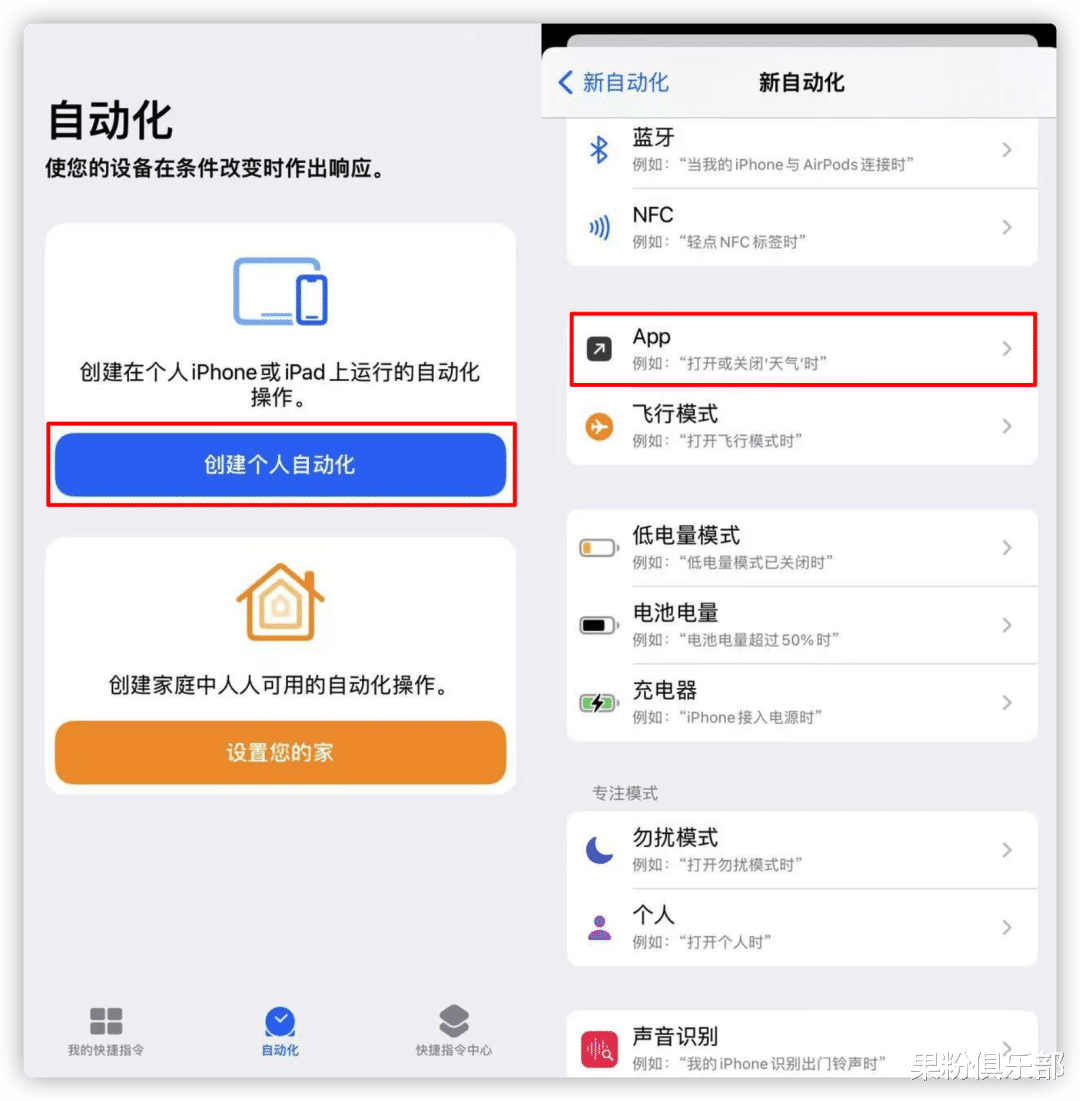This screenshot has height=1101, width=1080.
Task: Select the App trigger icon
Action: [599, 348]
